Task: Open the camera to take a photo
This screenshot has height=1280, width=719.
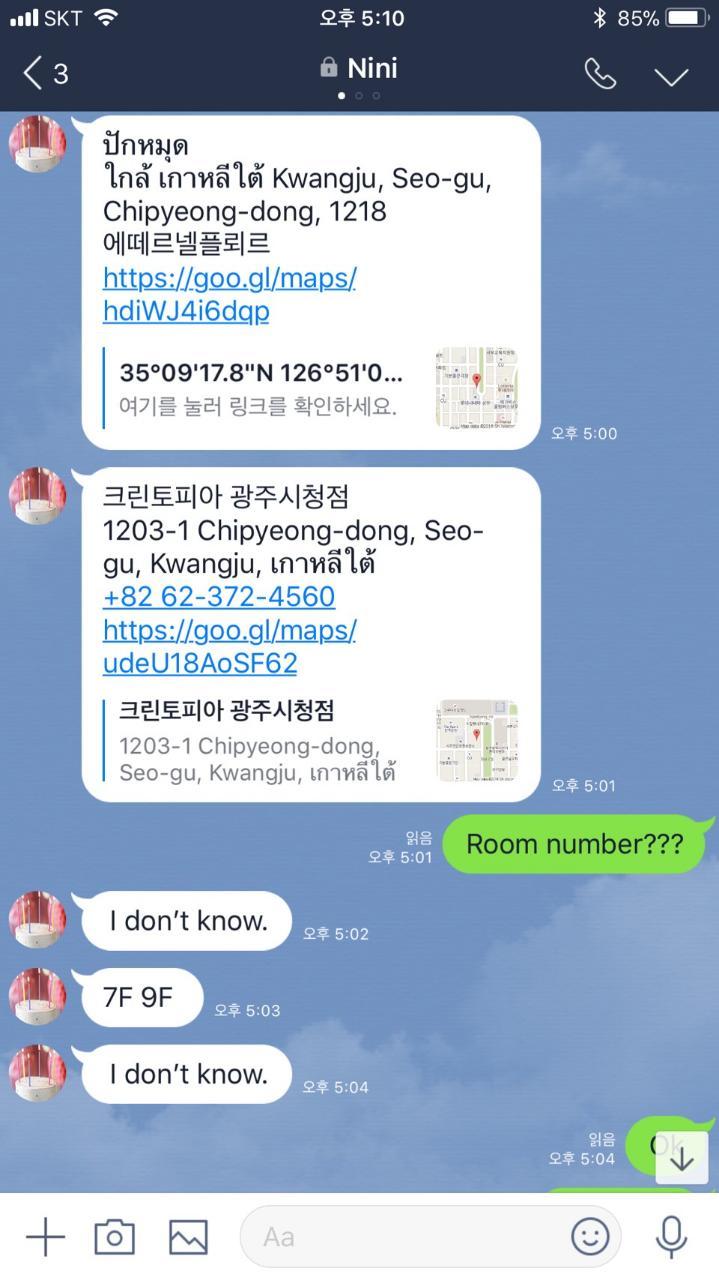Action: (x=114, y=1237)
